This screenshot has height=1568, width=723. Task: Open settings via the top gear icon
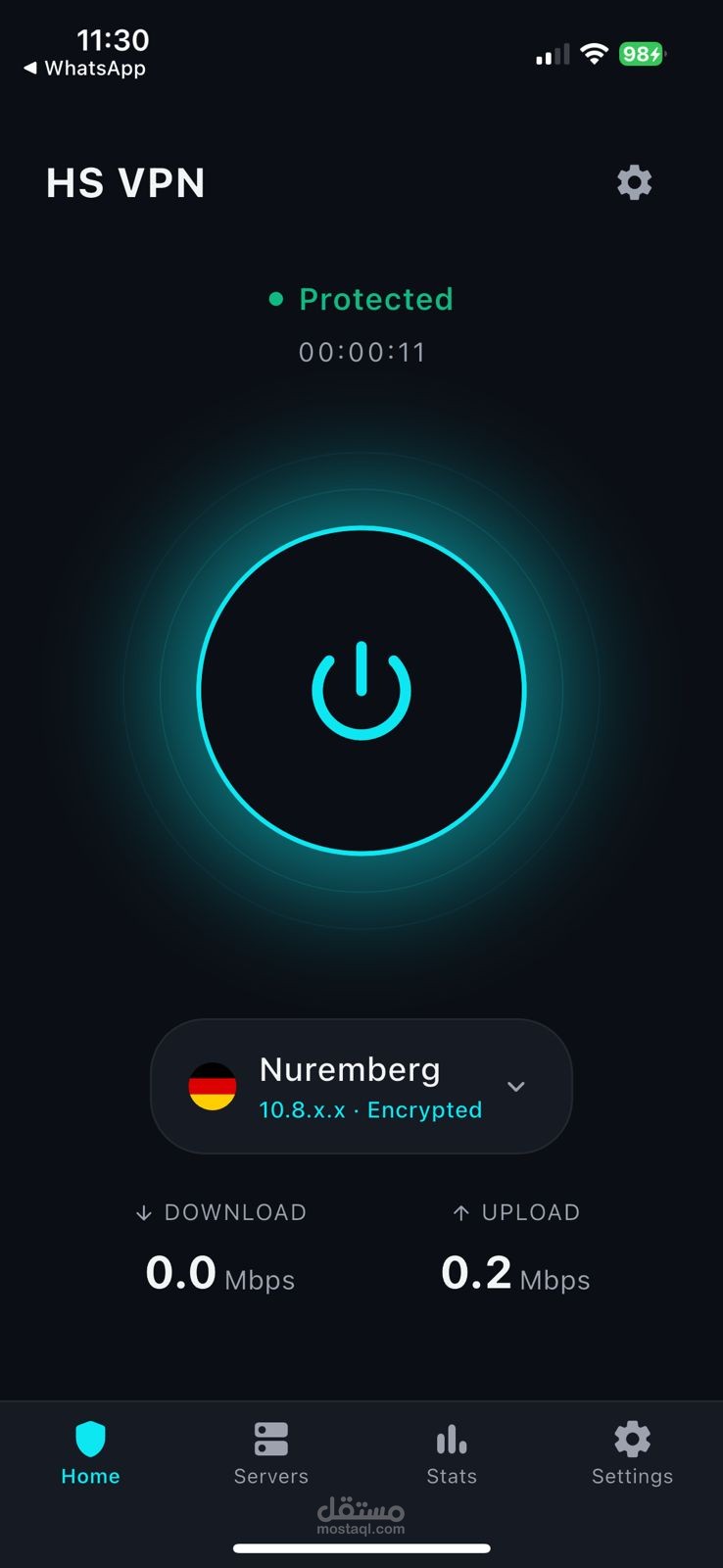coord(634,182)
